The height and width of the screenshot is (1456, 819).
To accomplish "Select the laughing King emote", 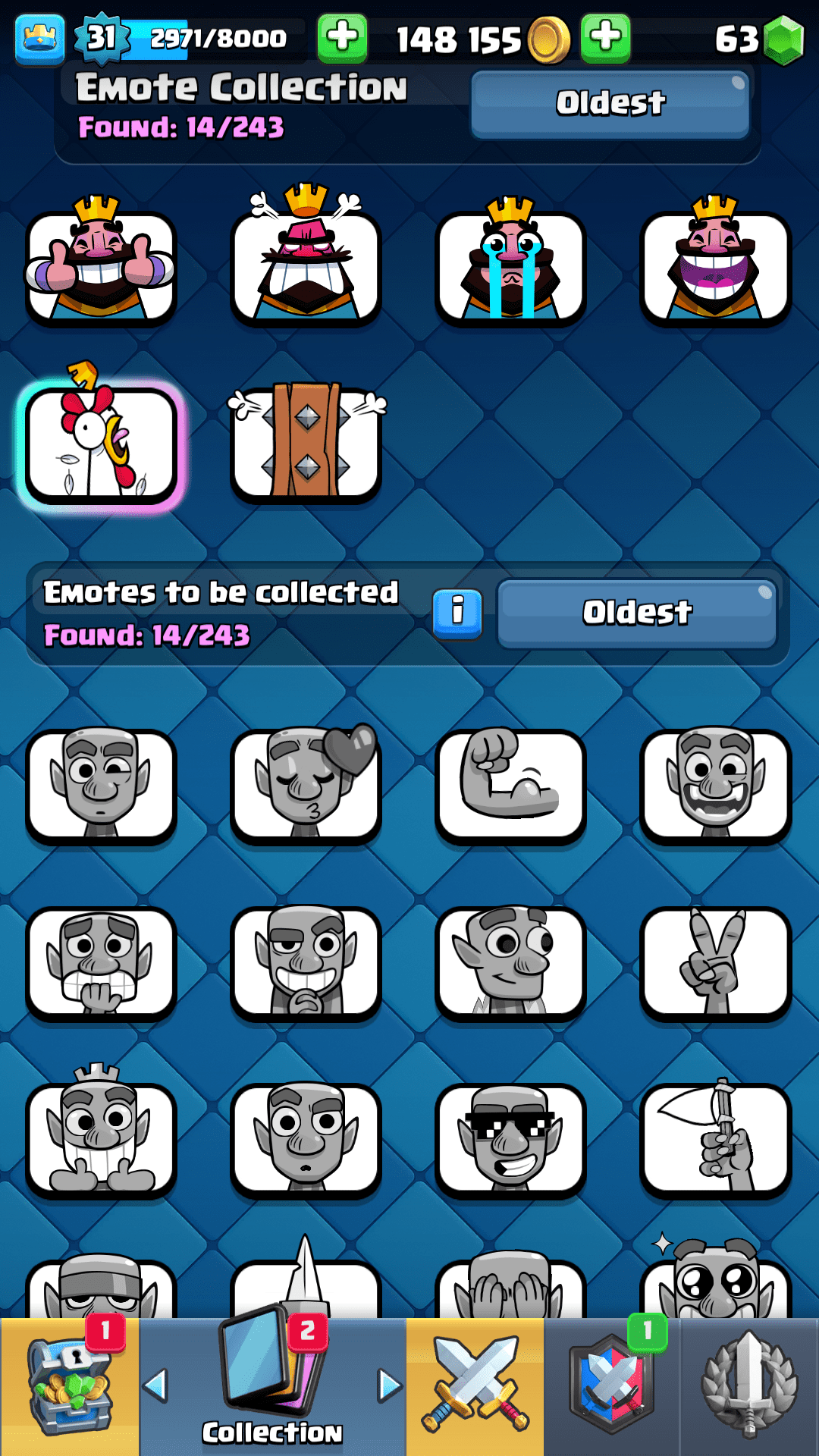I will 715,265.
